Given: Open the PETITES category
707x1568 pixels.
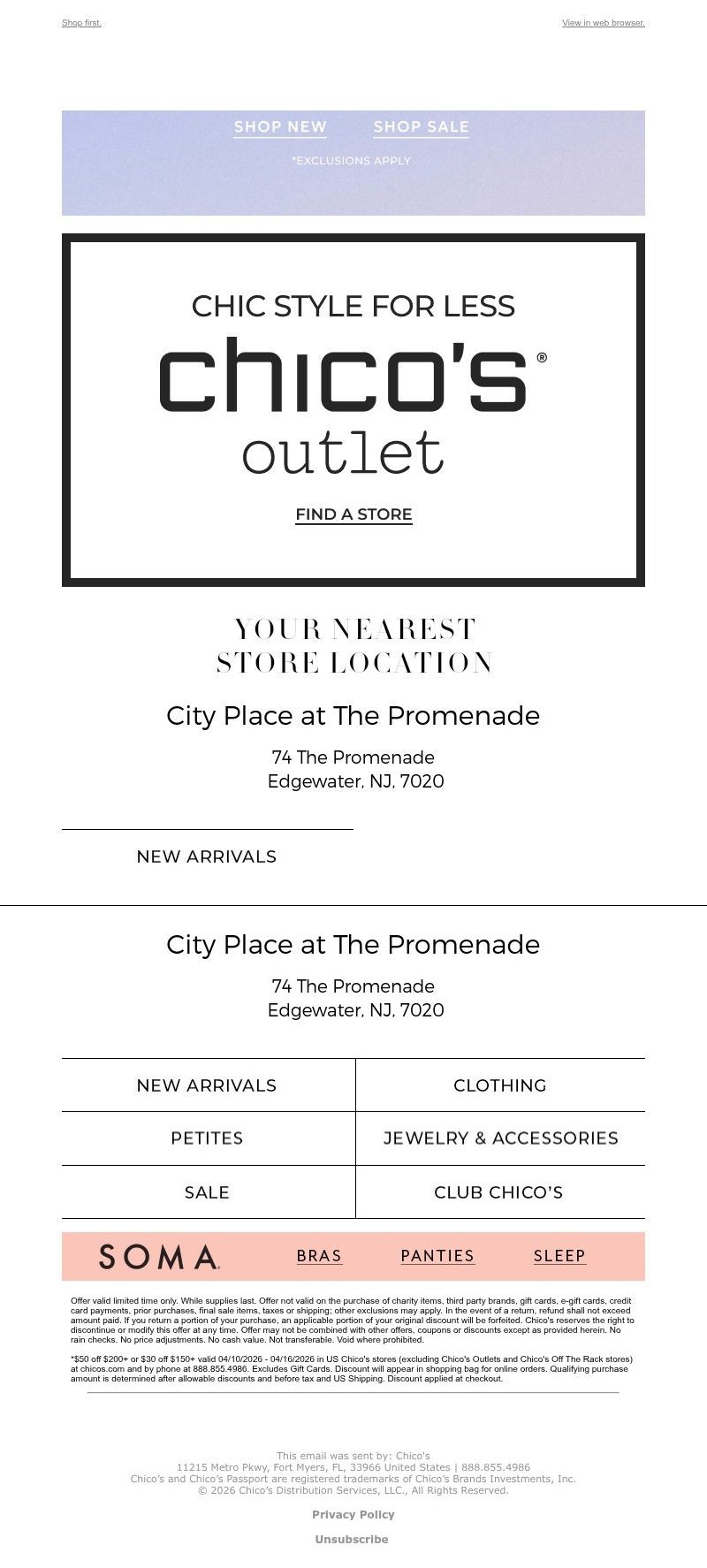Looking at the screenshot, I should (x=207, y=1138).
